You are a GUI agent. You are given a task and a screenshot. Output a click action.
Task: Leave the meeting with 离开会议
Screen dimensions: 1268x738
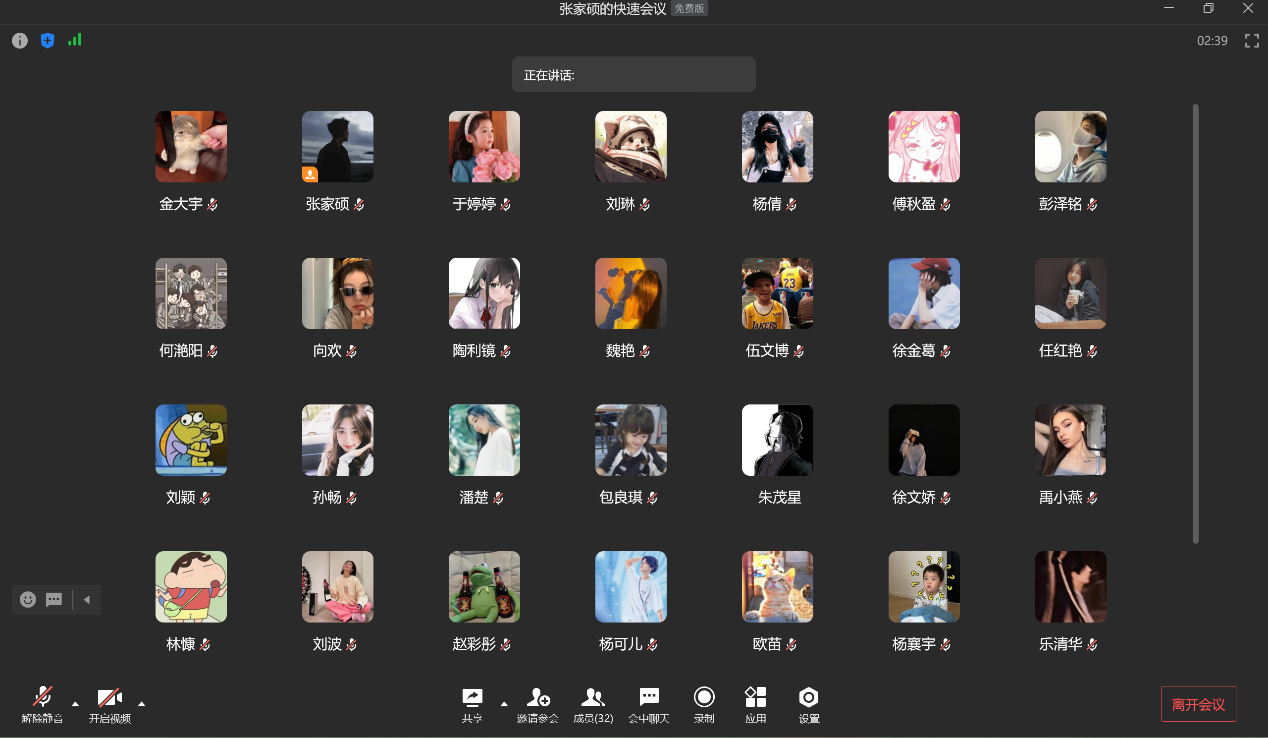1198,704
